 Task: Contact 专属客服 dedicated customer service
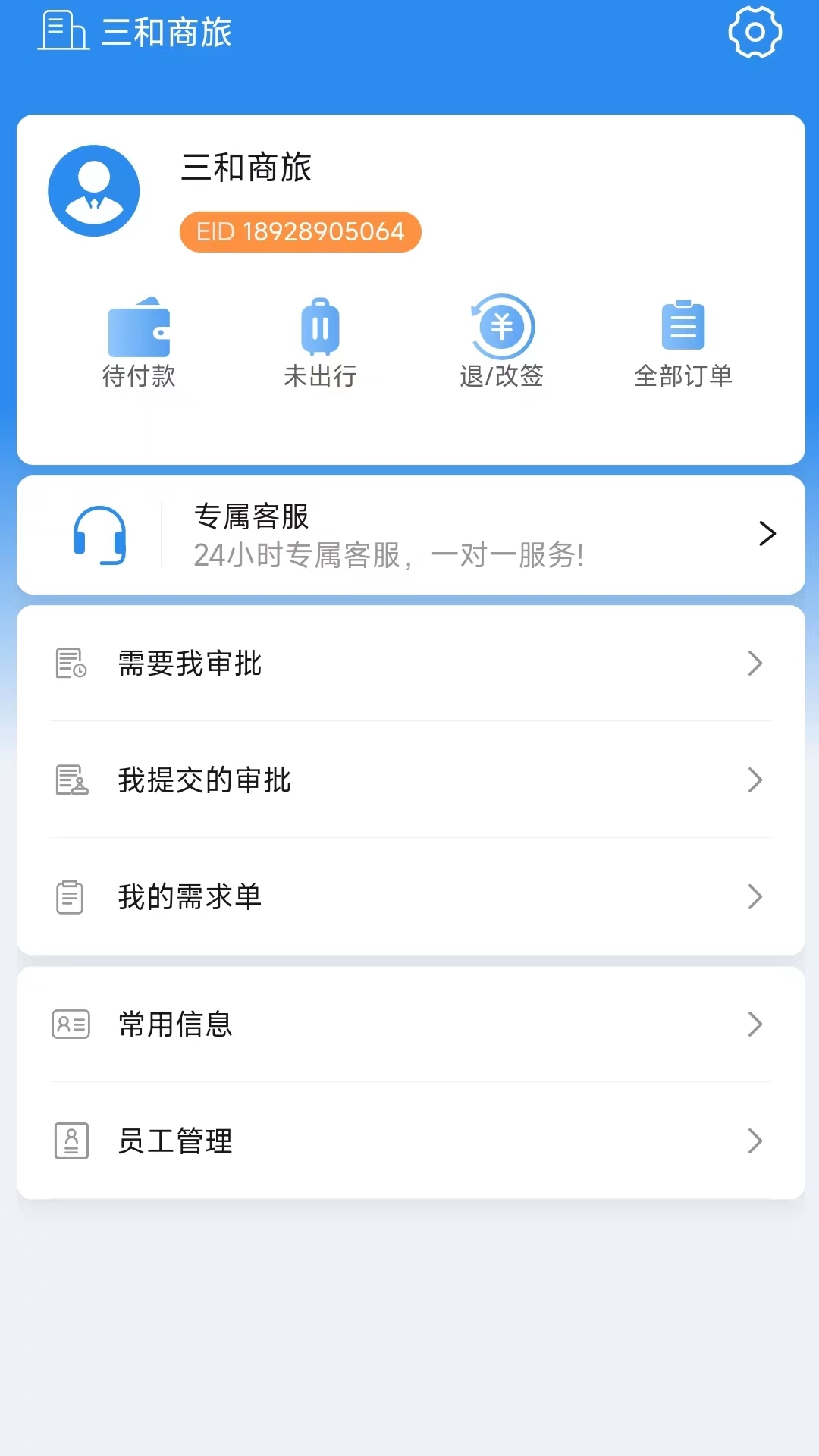click(410, 535)
